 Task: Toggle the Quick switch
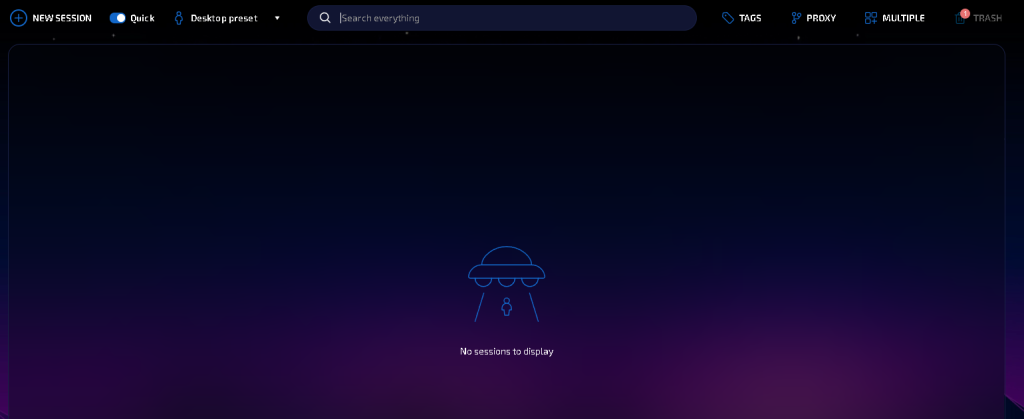click(x=118, y=18)
